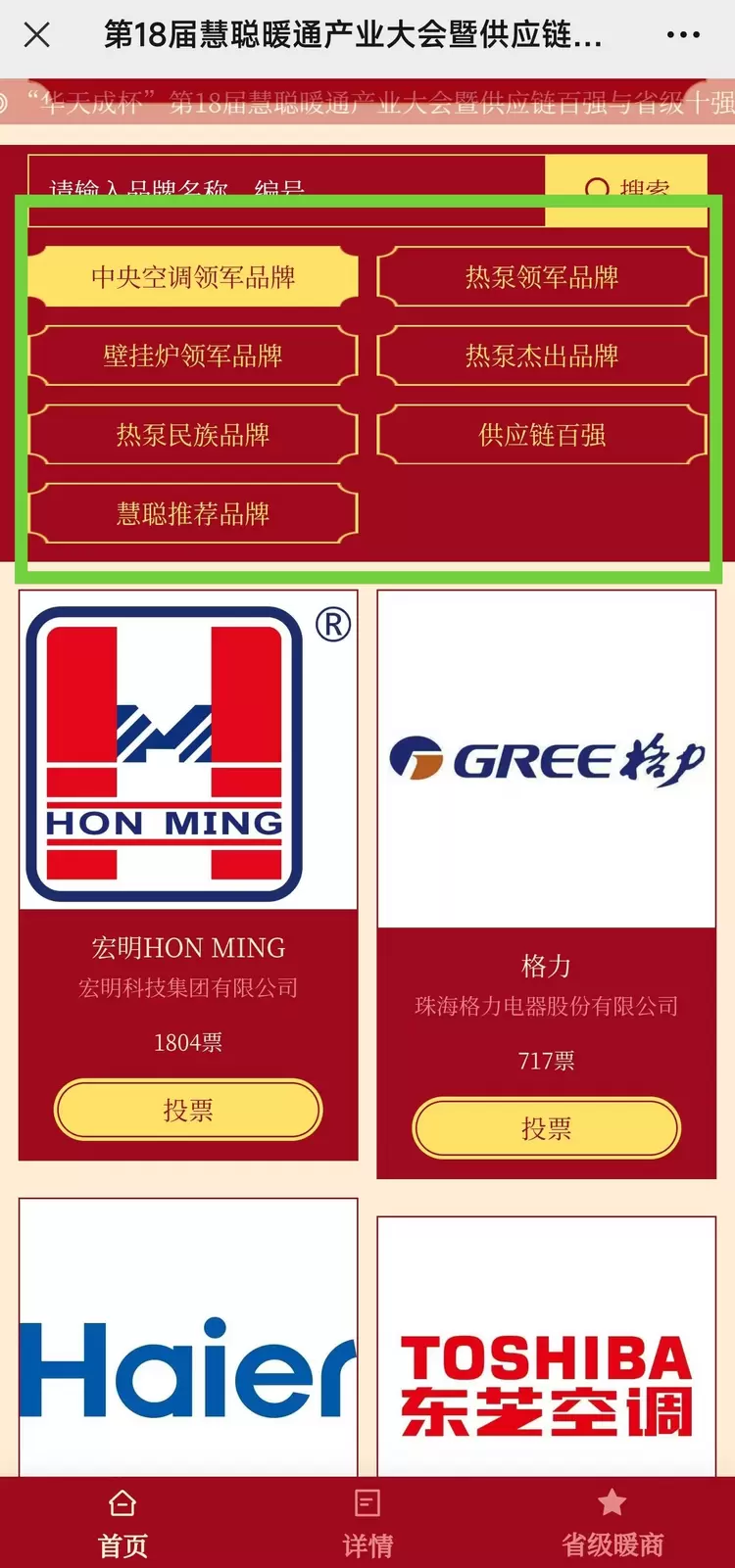Tap the yellow 搜索 search button

tap(626, 183)
